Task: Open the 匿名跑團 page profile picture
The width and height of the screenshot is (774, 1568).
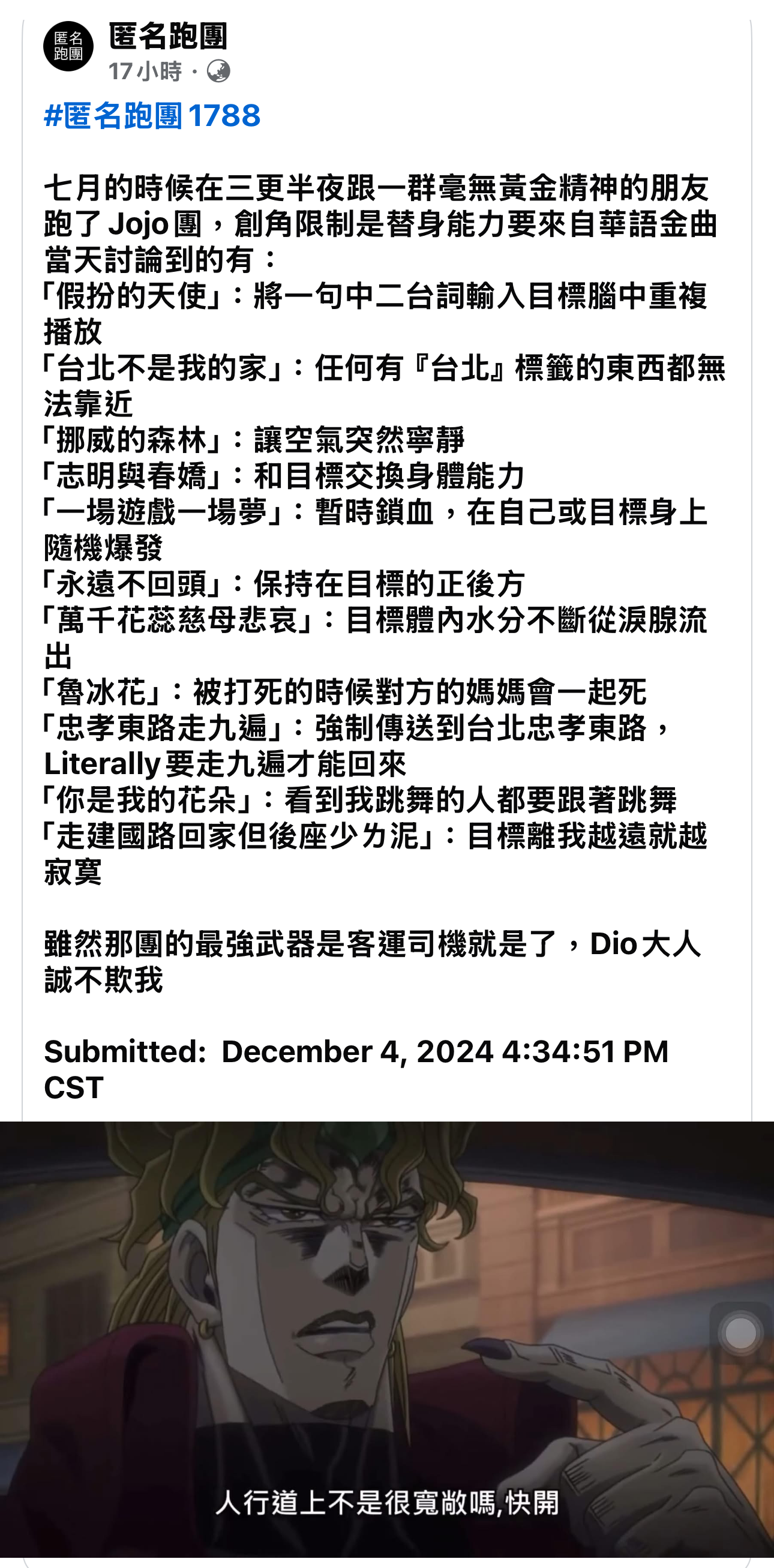Action: [x=68, y=46]
